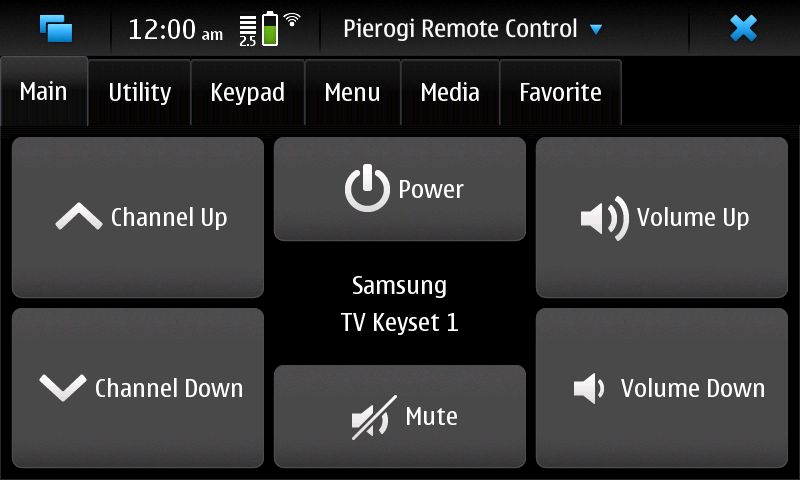Viewport: 800px width, 480px height.
Task: Raise volume with Volume Up
Action: [x=662, y=217]
